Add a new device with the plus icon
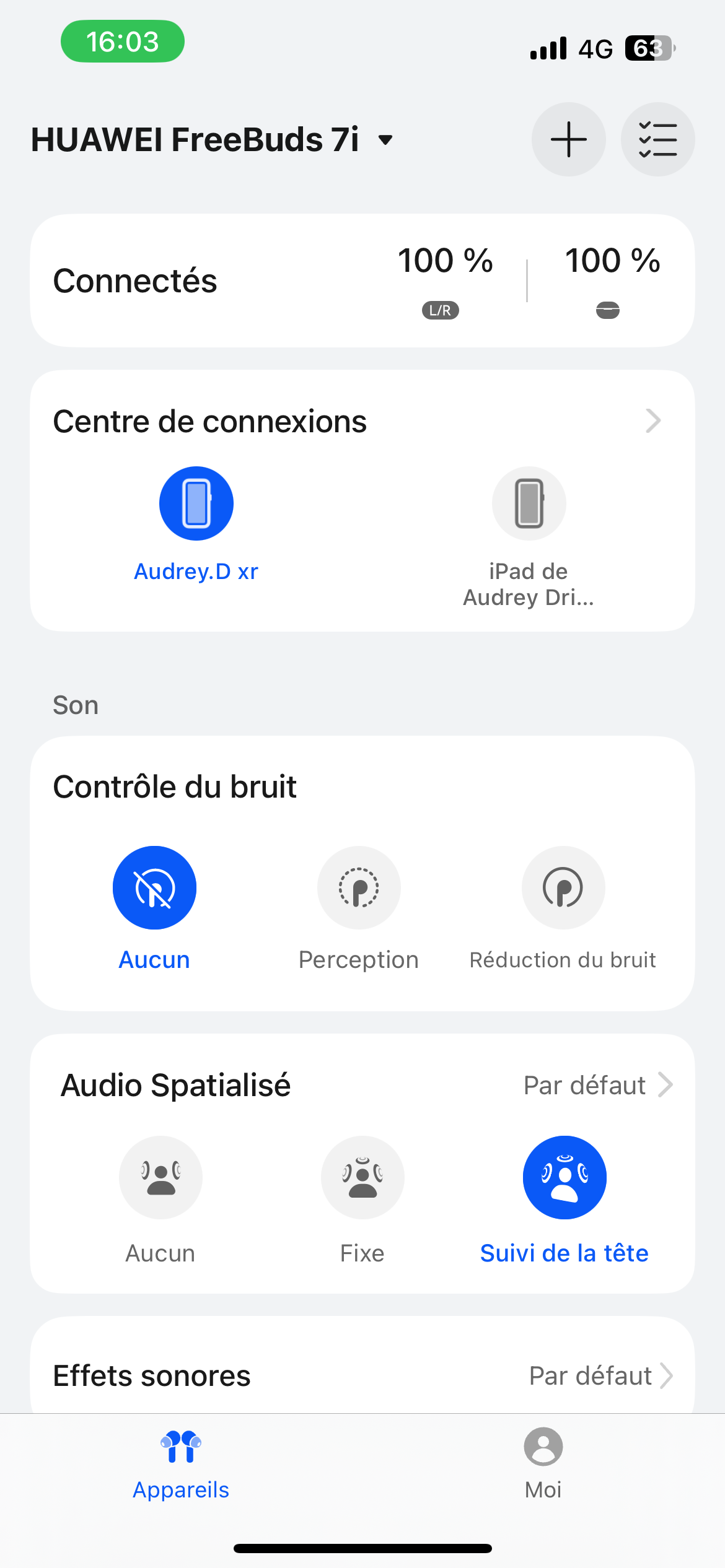Screen dimensions: 725x1568 568,139
